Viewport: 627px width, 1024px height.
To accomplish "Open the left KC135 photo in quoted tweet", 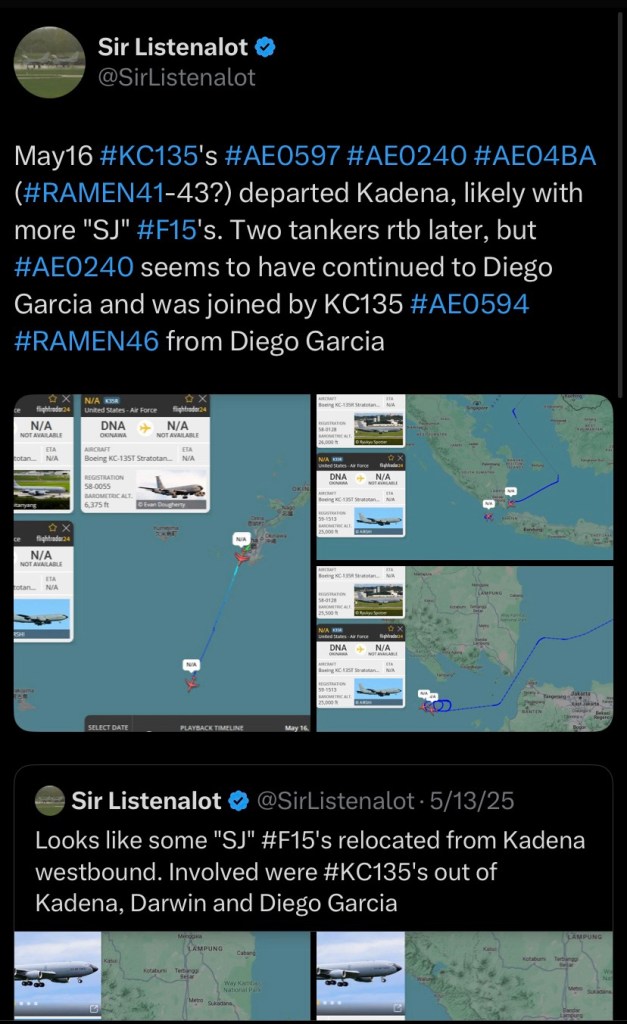I will point(162,977).
